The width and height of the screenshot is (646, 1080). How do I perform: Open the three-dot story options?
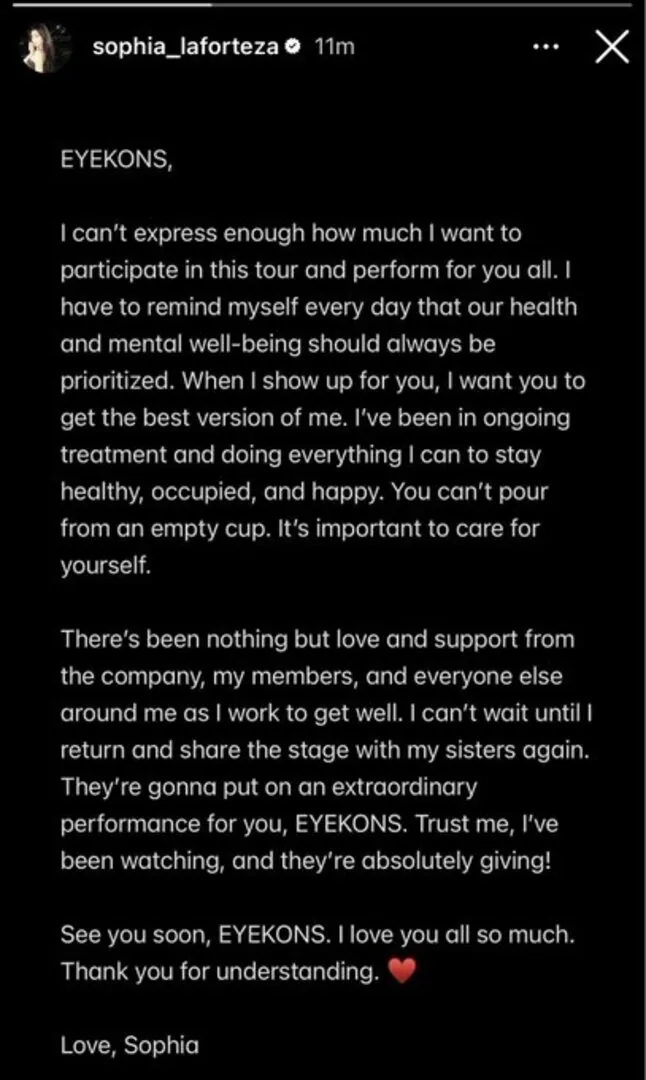click(546, 47)
